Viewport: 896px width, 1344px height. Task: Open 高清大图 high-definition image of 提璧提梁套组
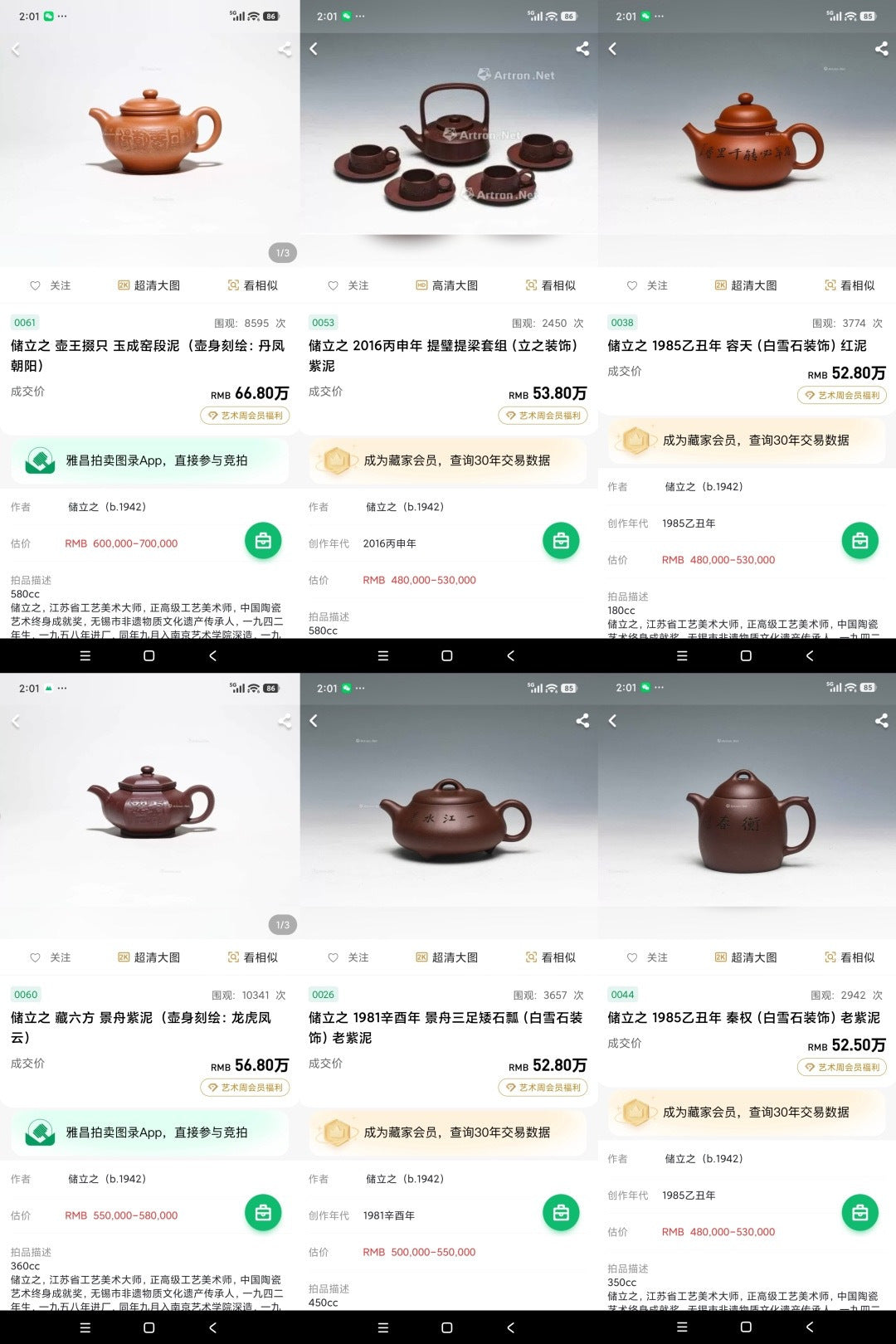pos(446,285)
